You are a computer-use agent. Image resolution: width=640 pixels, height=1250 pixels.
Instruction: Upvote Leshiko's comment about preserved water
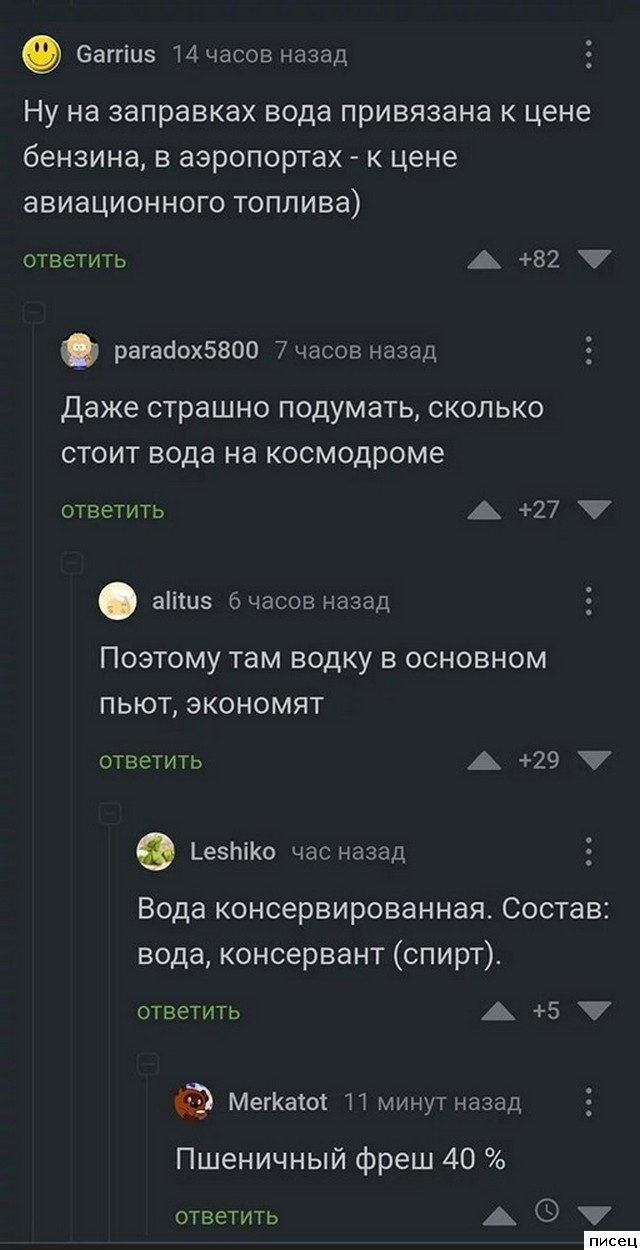coord(498,1011)
